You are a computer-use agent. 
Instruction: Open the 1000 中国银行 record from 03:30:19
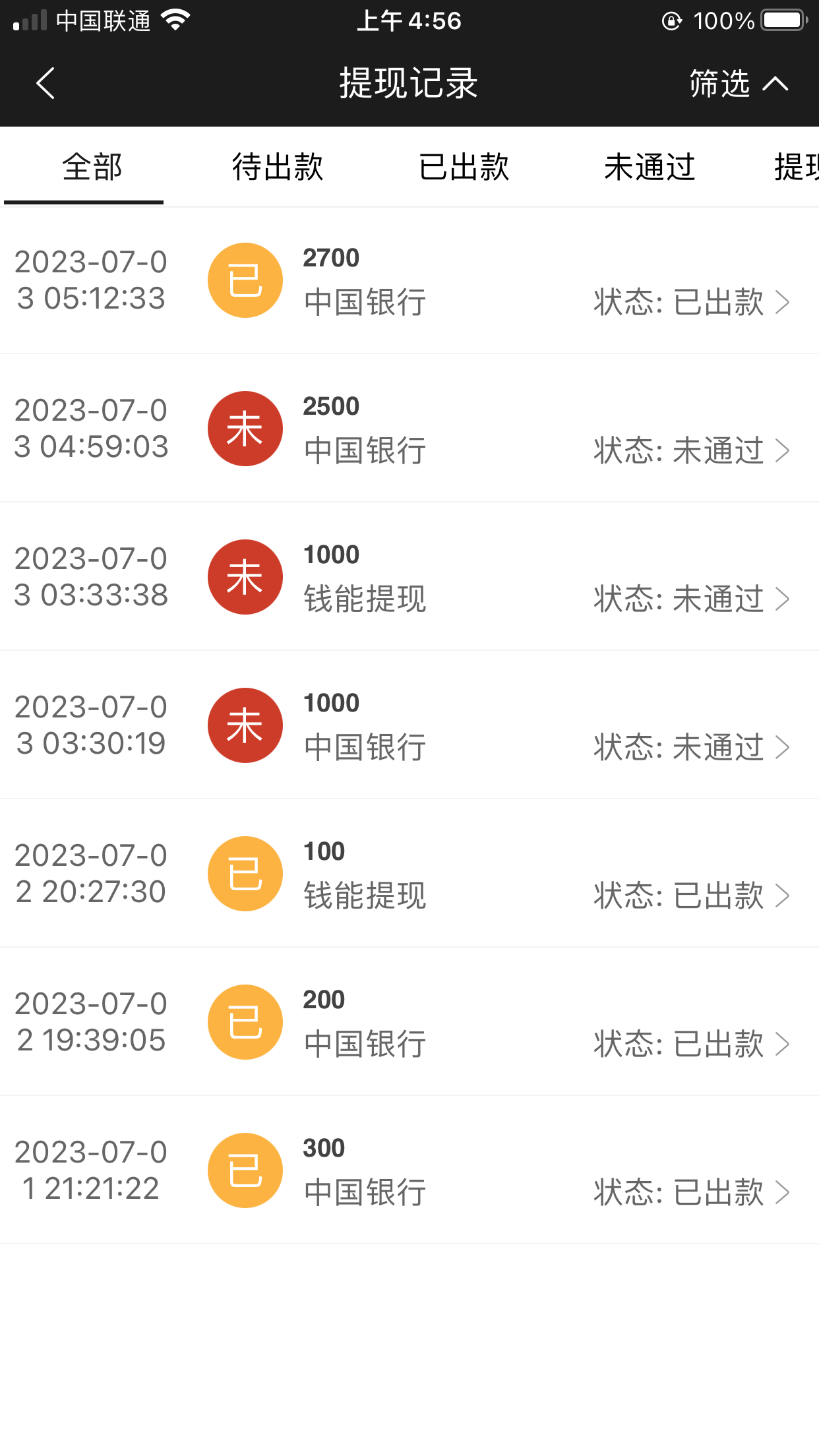(409, 726)
